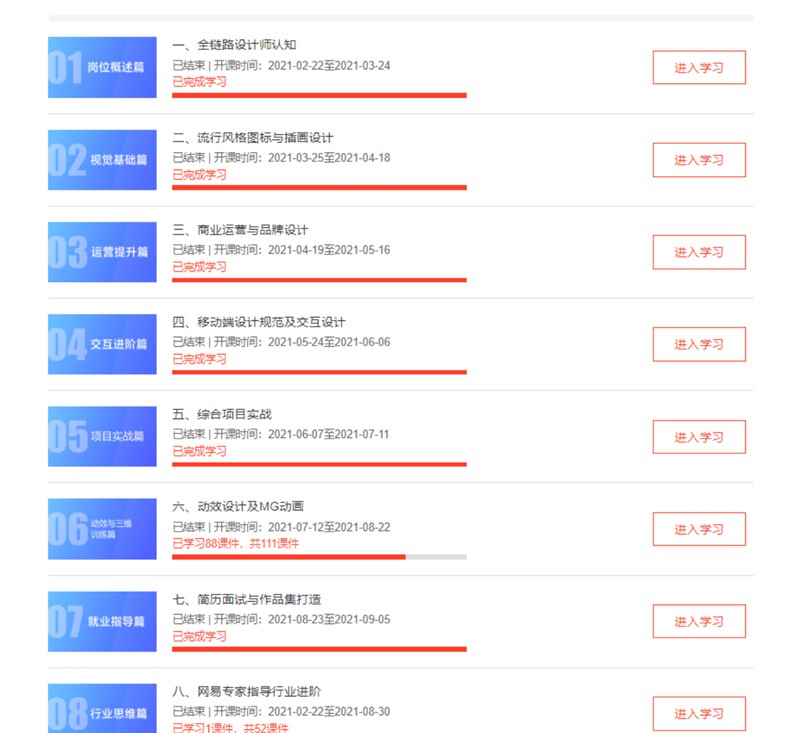Screen dimensions: 800x733
Task: View the 03 运营提升篇 course tile
Action: point(102,252)
